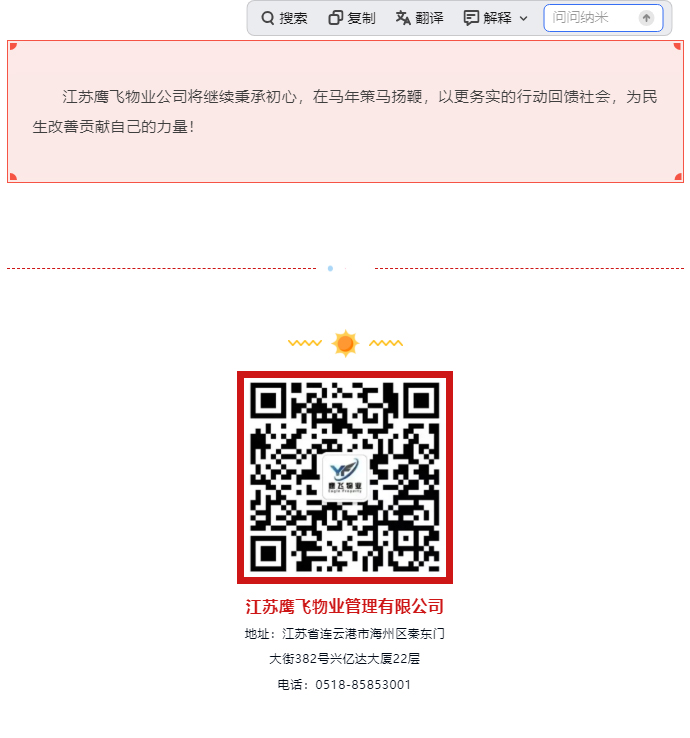Translate the selection using 翻译
The width and height of the screenshot is (690, 738).
click(x=419, y=18)
